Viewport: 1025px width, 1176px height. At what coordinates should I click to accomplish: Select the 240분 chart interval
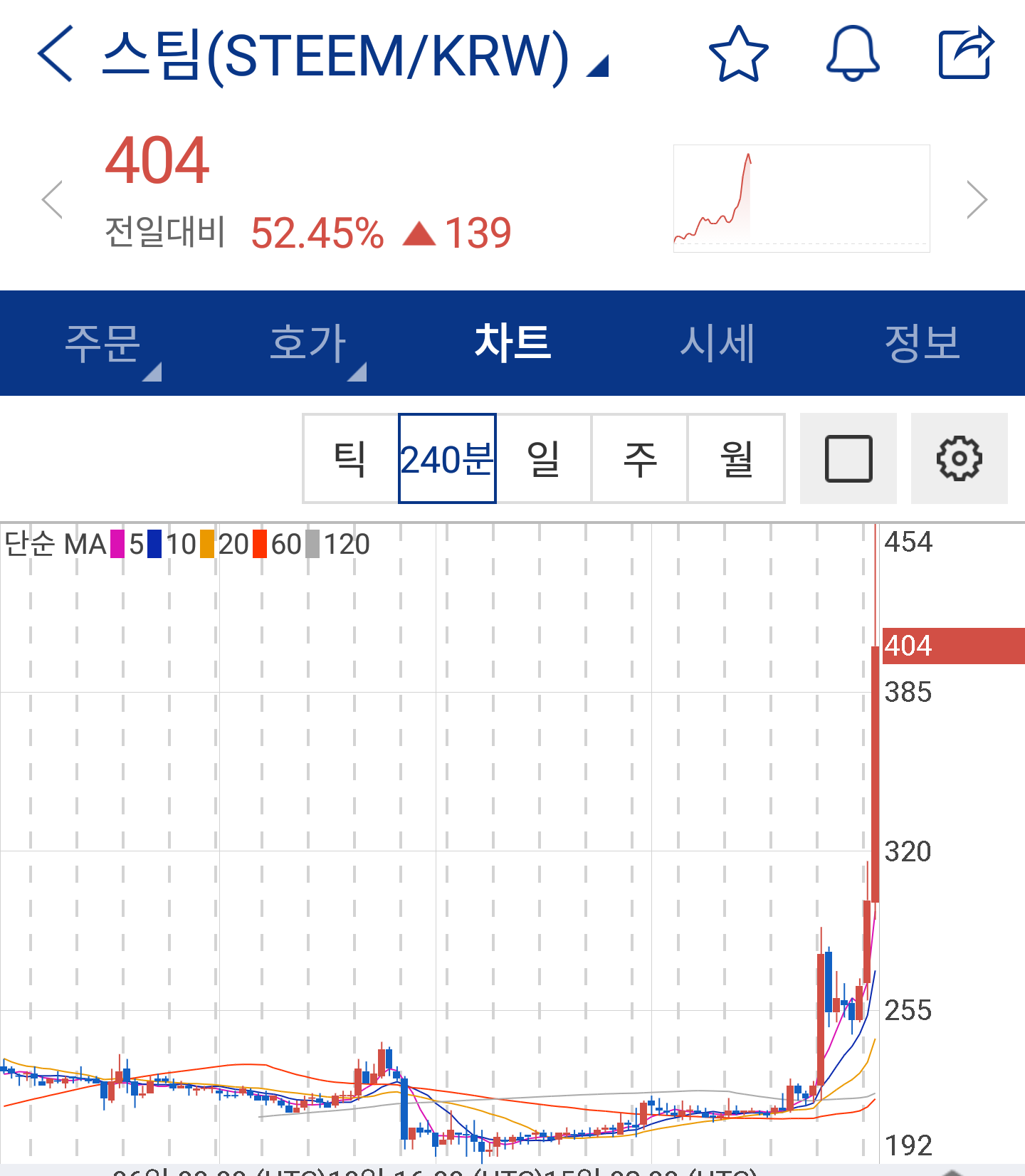tap(447, 458)
